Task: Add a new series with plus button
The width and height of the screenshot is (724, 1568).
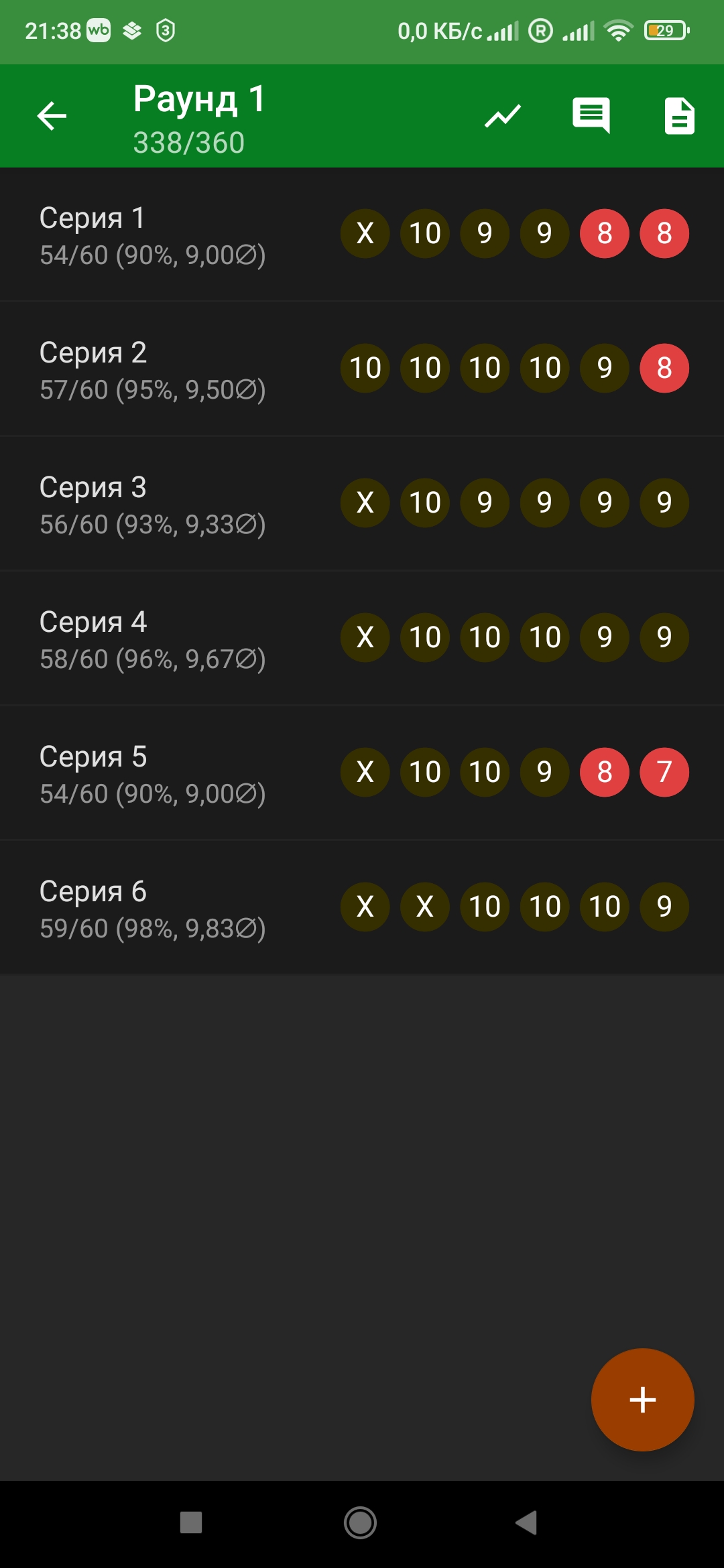Action: click(642, 1400)
